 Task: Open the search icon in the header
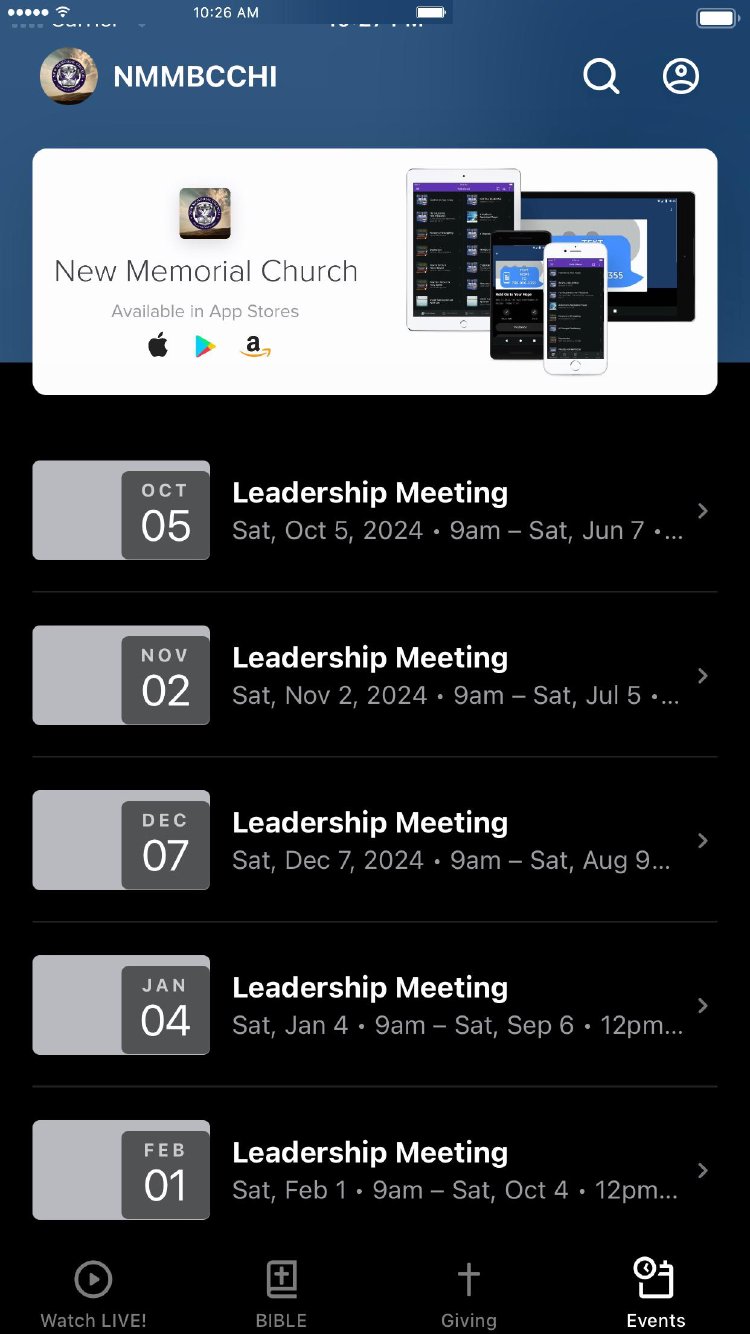pos(601,76)
